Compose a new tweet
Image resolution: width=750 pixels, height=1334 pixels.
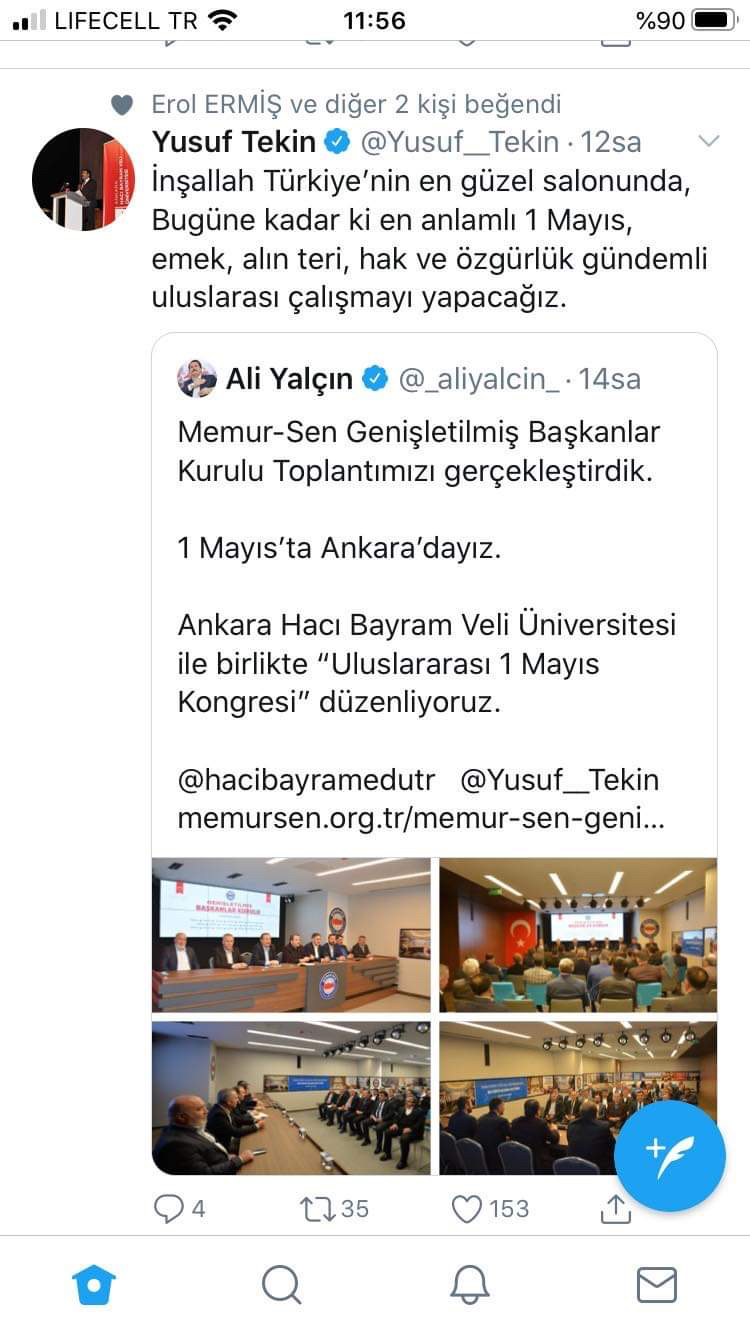668,1155
